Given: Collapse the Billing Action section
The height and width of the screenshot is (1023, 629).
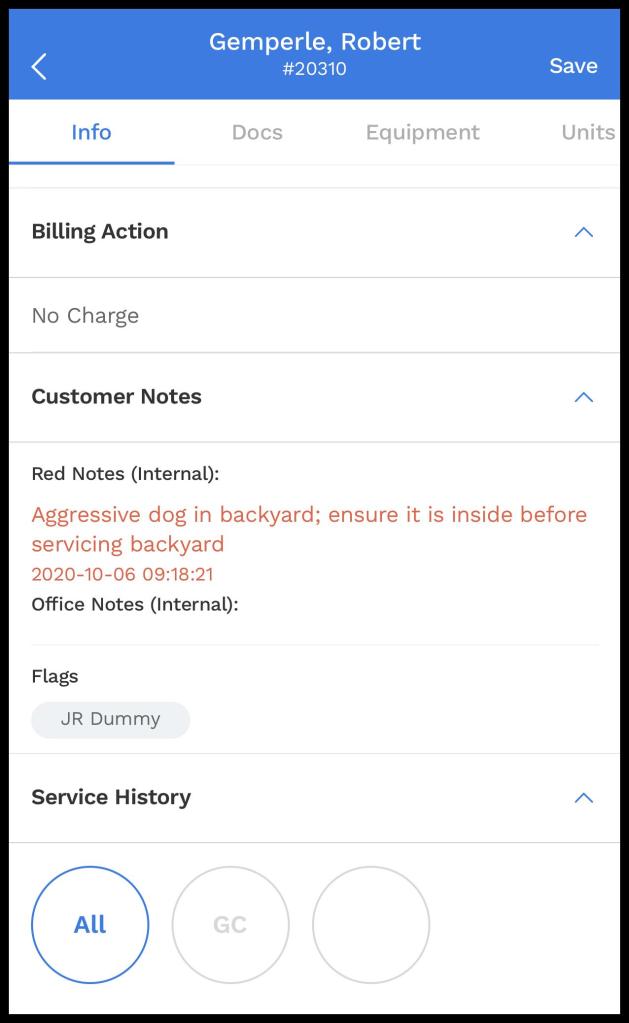Looking at the screenshot, I should pyautogui.click(x=584, y=232).
